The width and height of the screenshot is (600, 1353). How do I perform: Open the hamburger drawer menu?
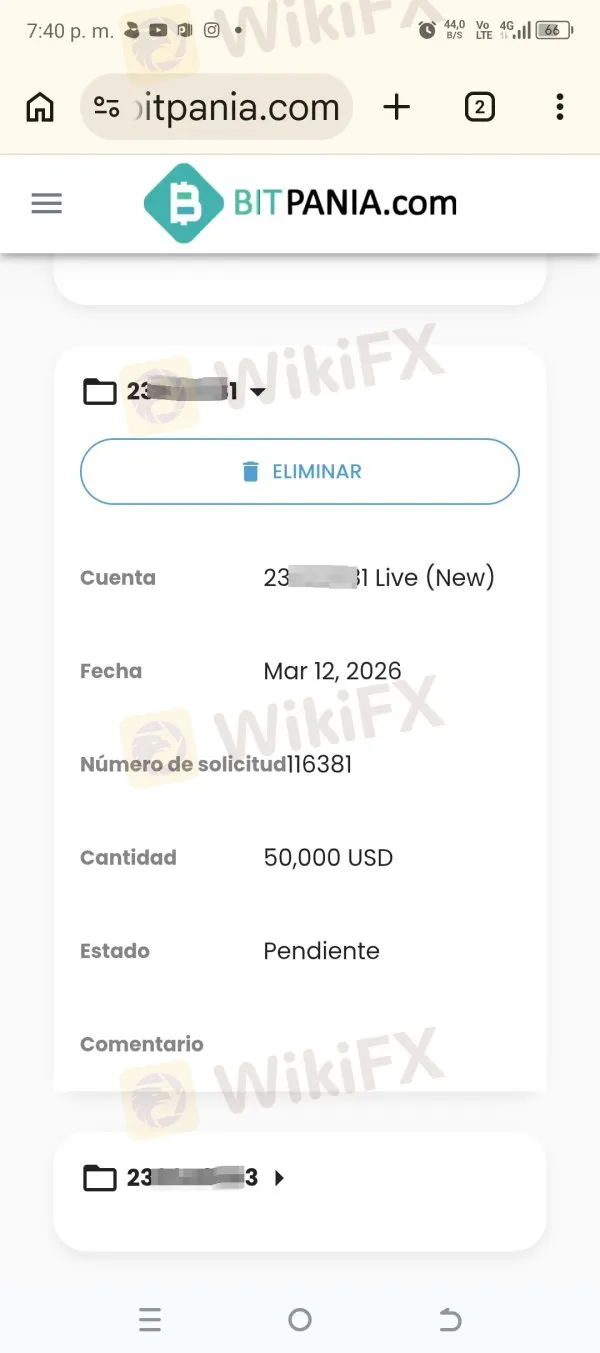point(46,204)
